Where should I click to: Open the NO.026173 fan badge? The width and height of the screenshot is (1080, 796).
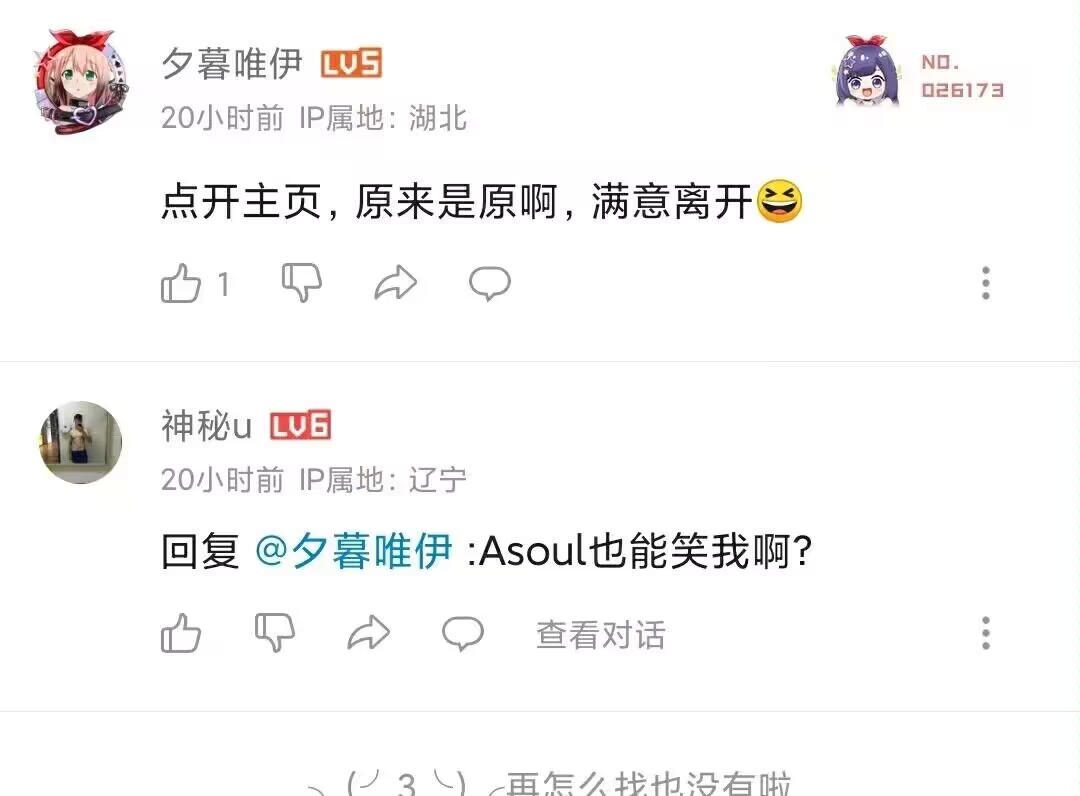919,74
